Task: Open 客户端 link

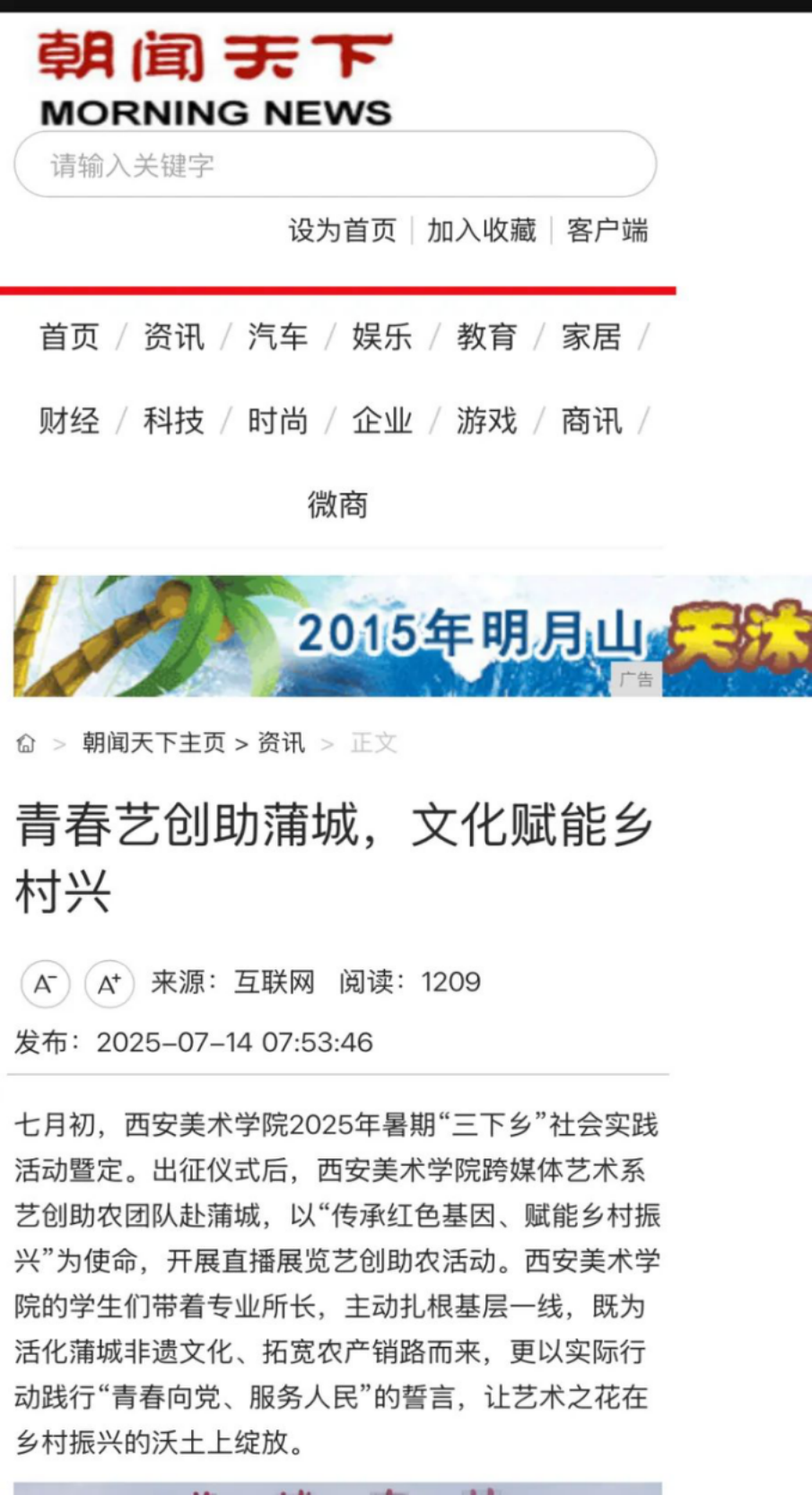Action: (607, 231)
